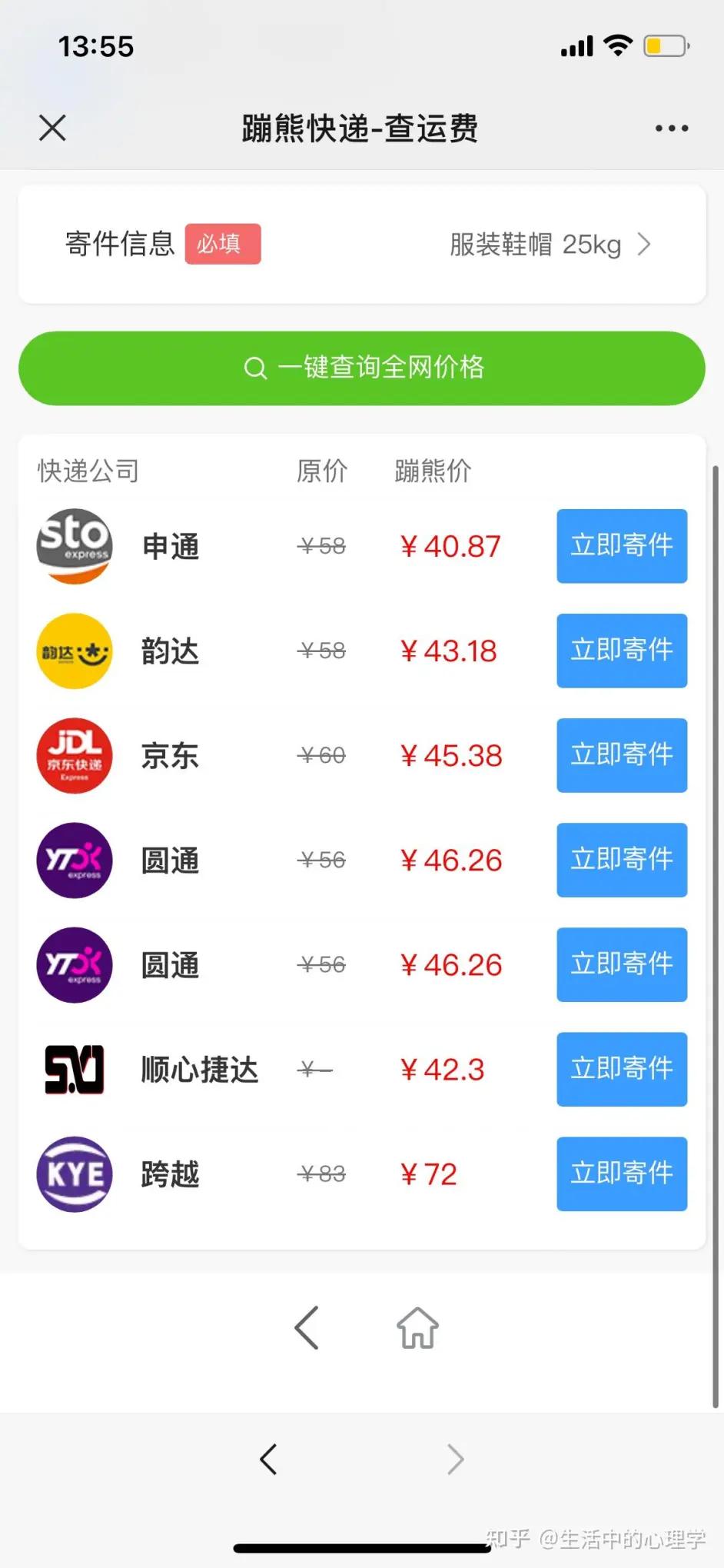Click the search magnifier in the green button
Screen dimensions: 724x1568
(x=255, y=368)
